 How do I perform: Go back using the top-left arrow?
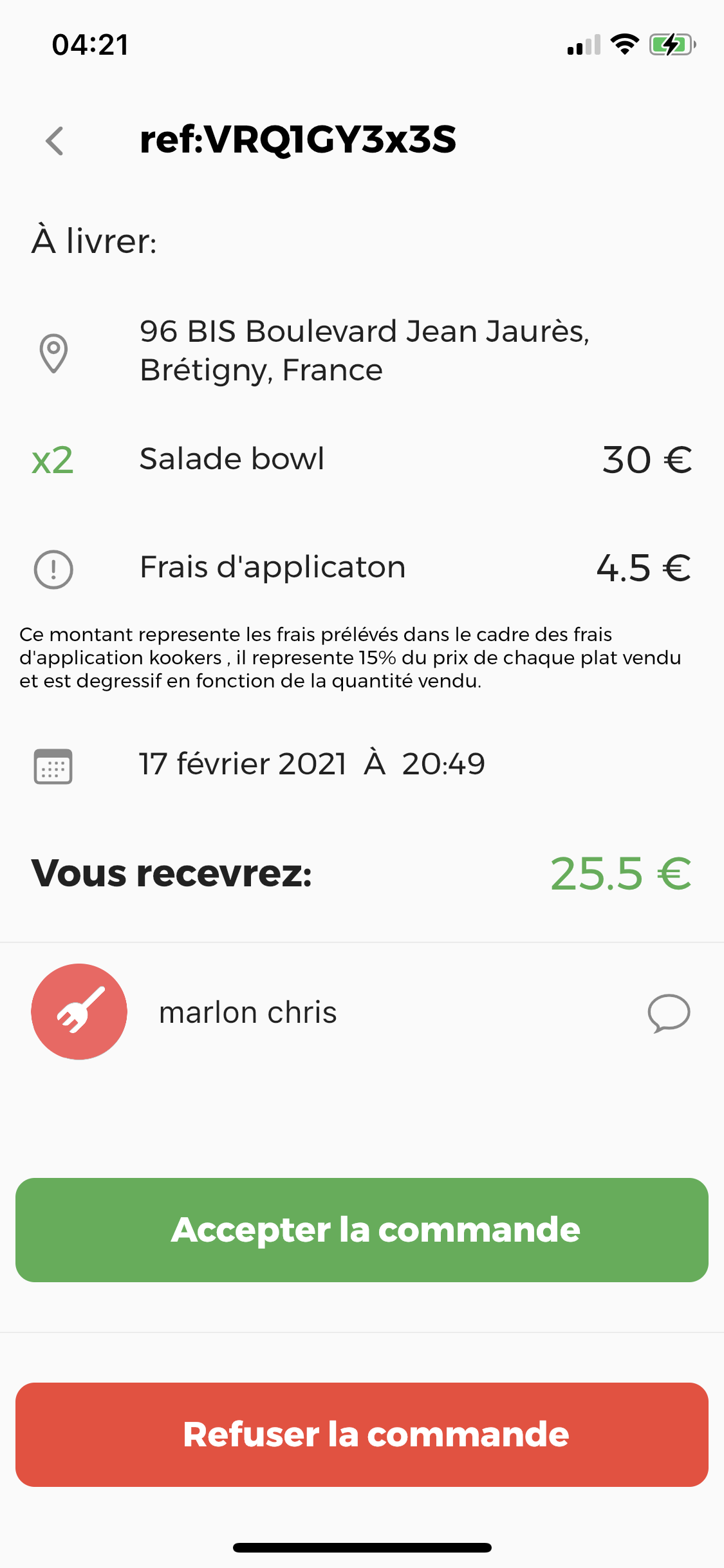coord(55,140)
